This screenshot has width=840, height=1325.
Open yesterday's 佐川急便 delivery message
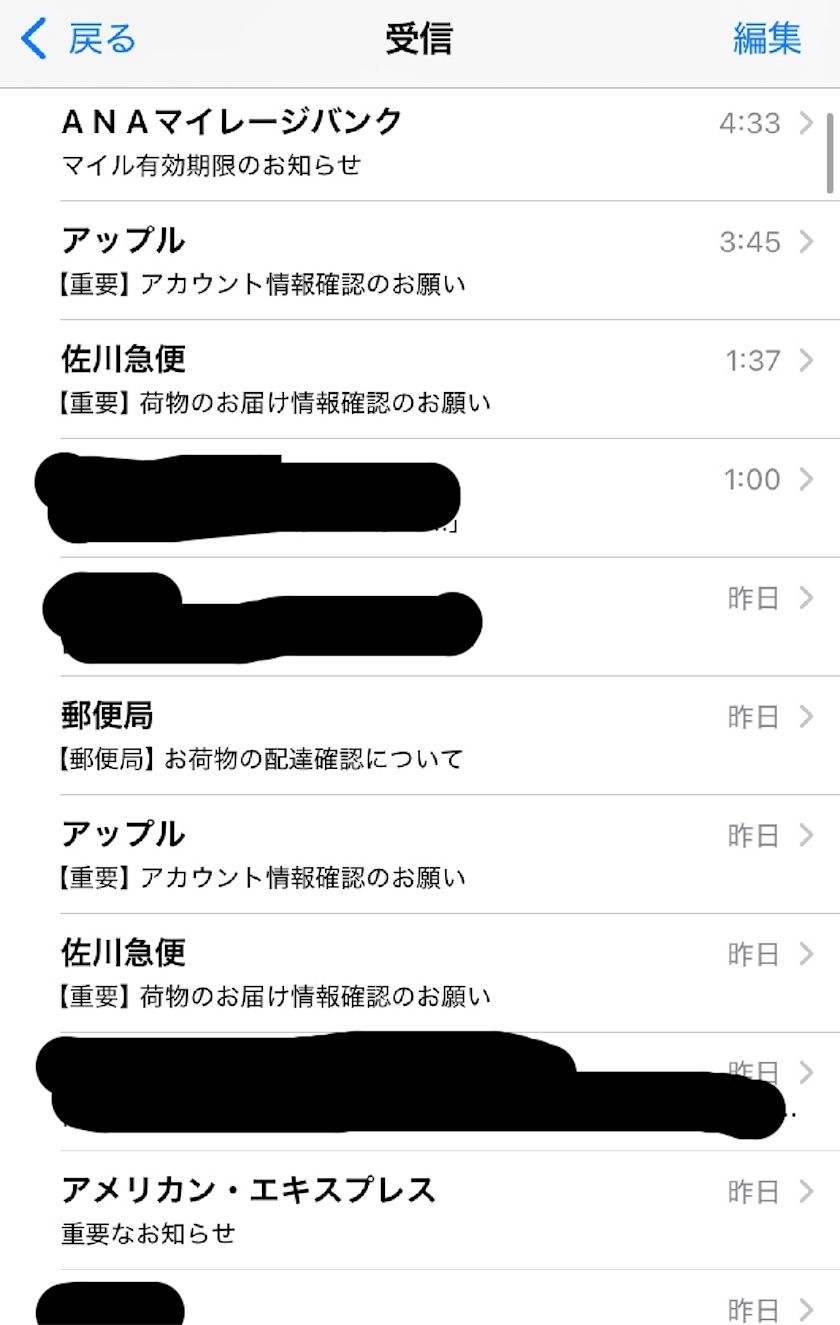click(420, 973)
